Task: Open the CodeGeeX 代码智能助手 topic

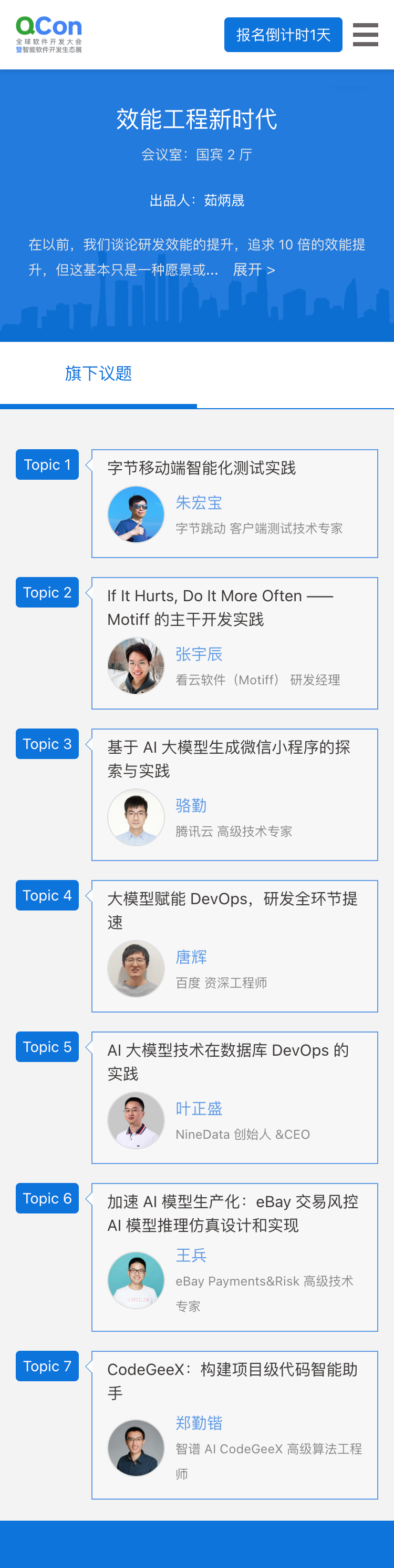Action: (x=232, y=1381)
